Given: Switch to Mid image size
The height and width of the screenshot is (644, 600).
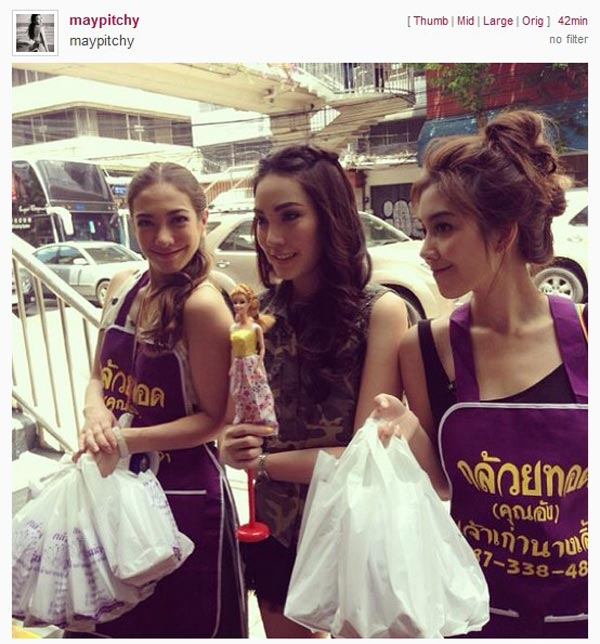Looking at the screenshot, I should (467, 20).
